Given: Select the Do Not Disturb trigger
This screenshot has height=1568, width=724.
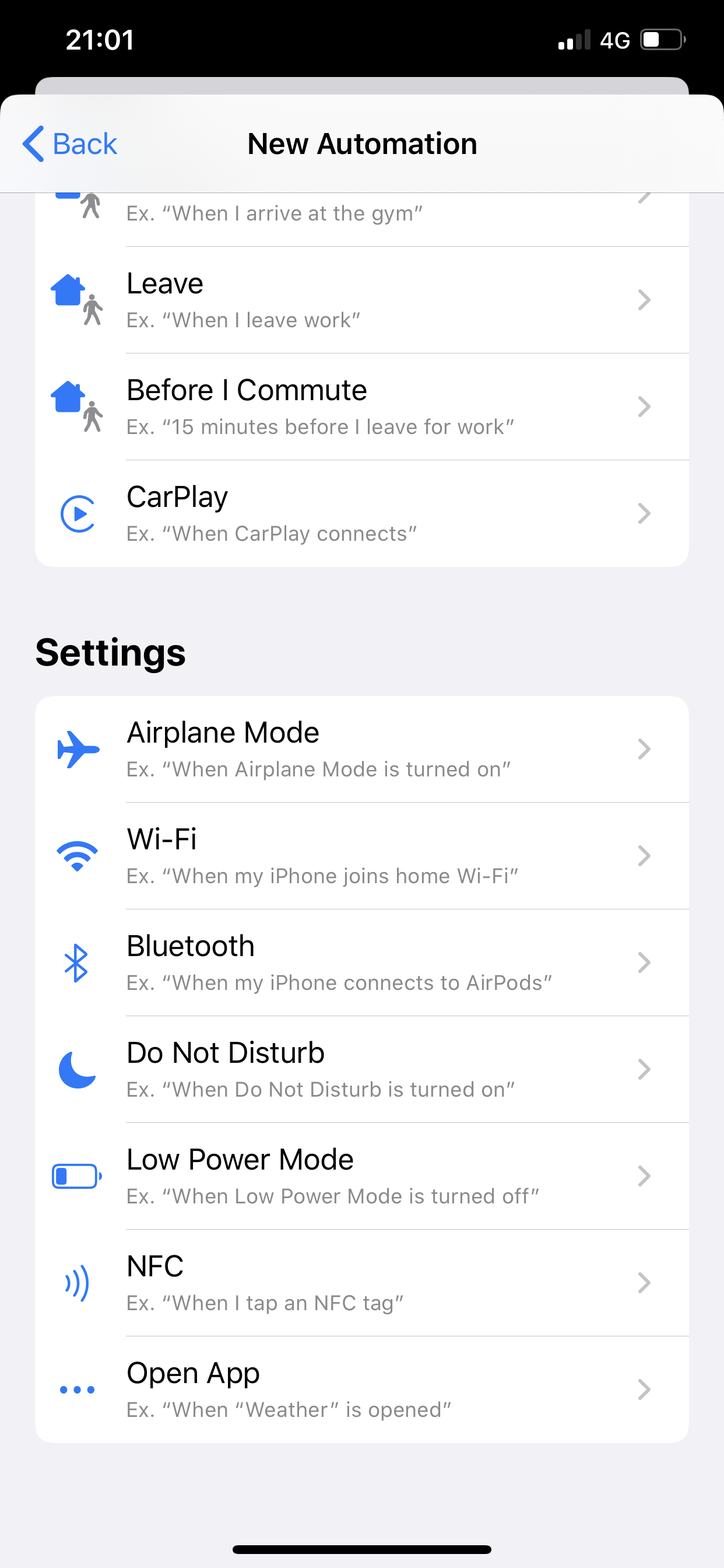Looking at the screenshot, I should tap(362, 1069).
